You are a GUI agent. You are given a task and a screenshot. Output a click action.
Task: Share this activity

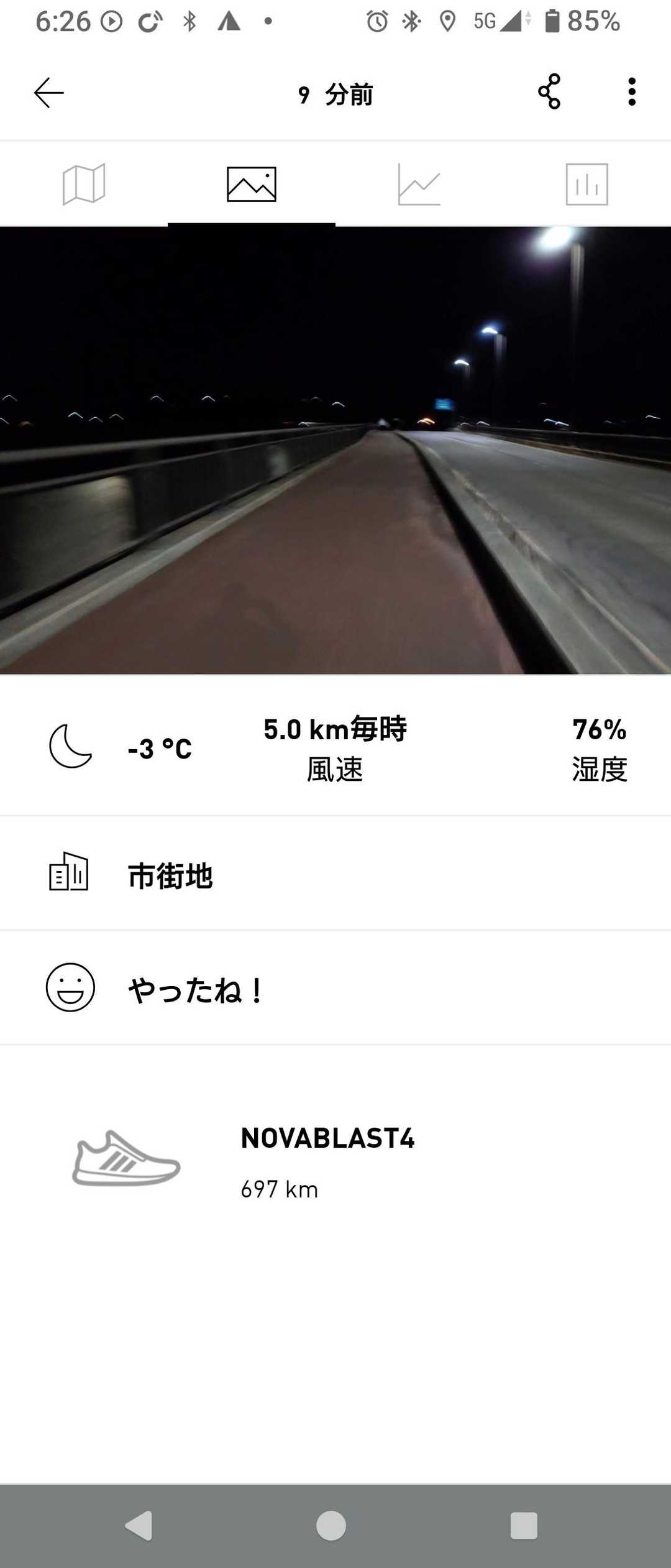point(549,92)
